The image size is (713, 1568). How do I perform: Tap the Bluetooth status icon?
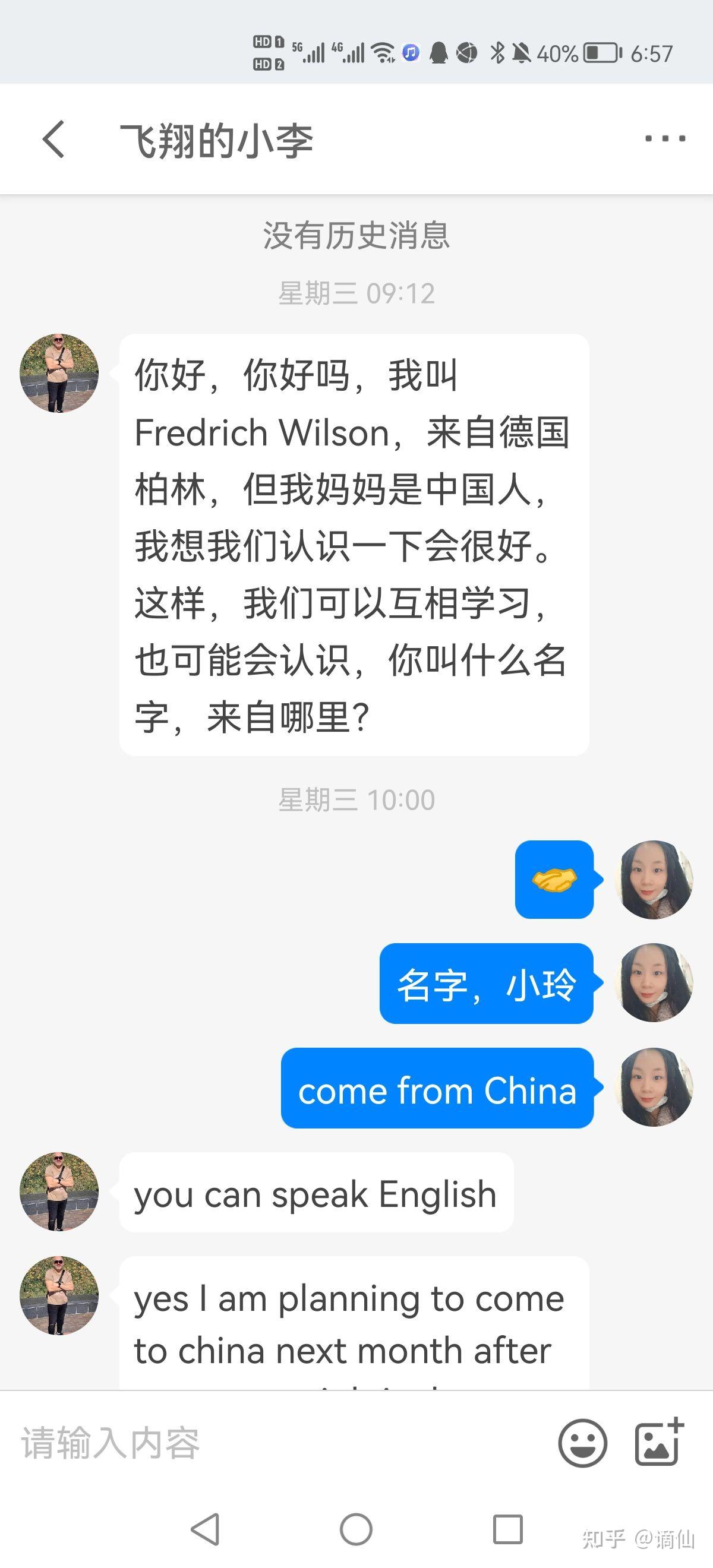click(497, 53)
